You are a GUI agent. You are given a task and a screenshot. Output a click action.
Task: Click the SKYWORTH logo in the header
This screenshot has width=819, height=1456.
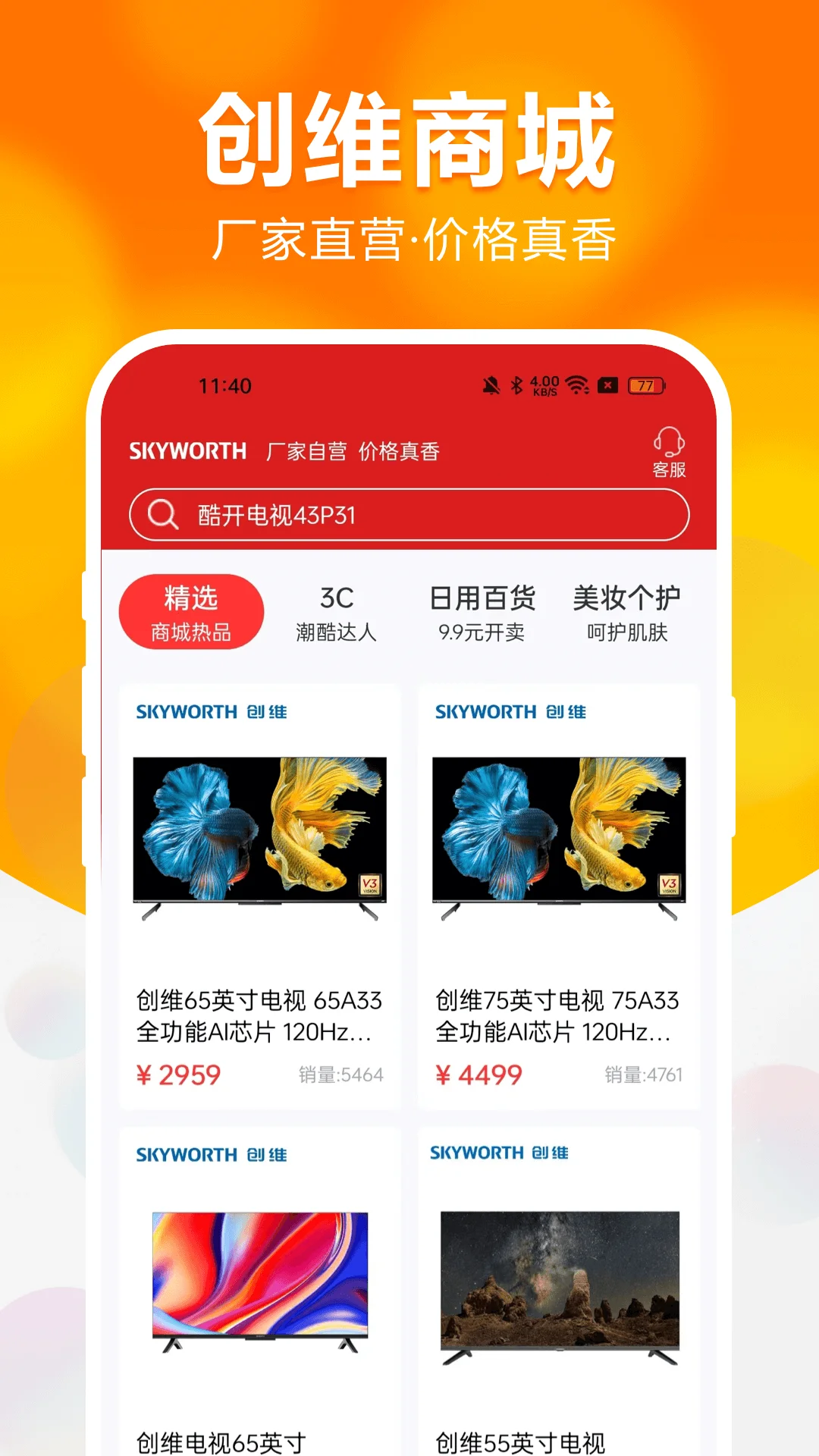click(x=185, y=451)
